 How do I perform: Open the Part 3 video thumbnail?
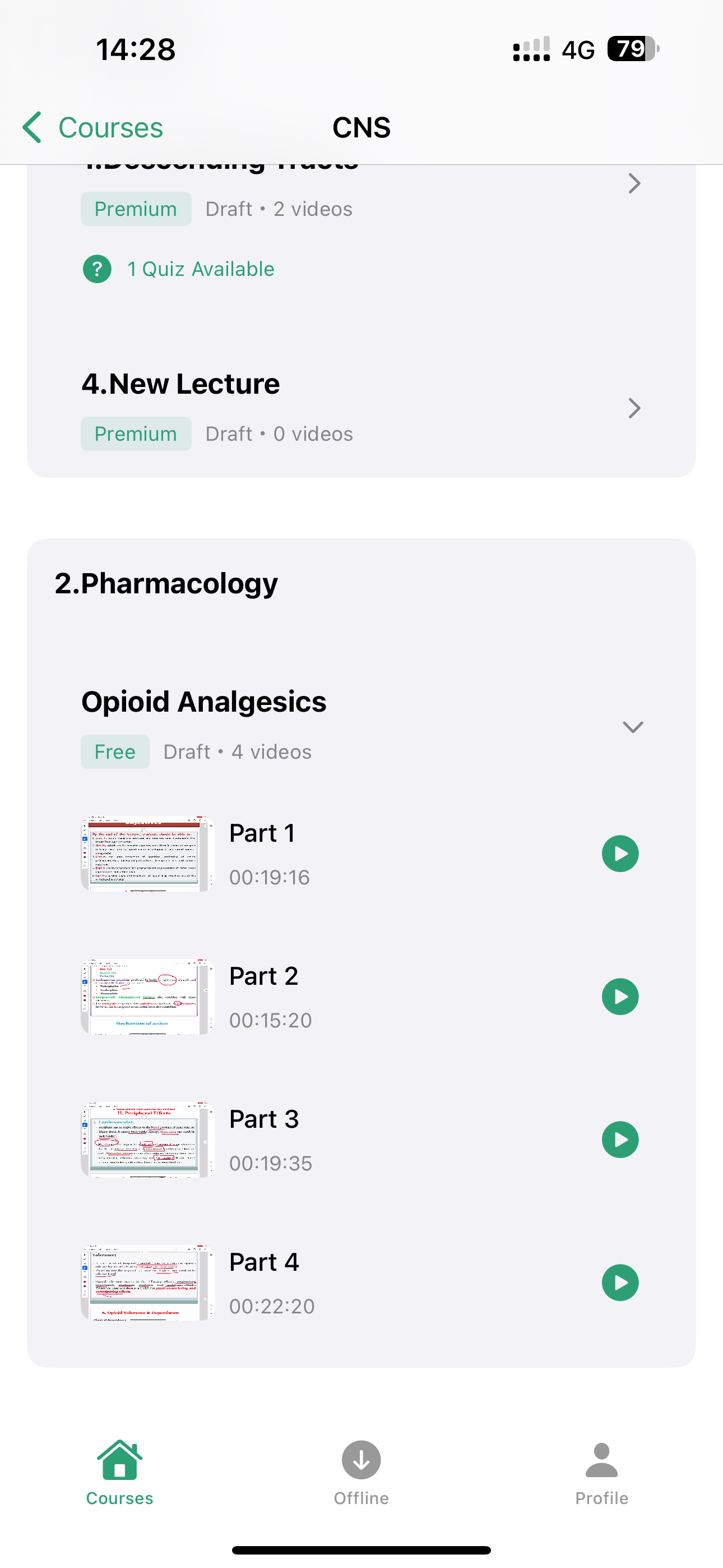(148, 1140)
